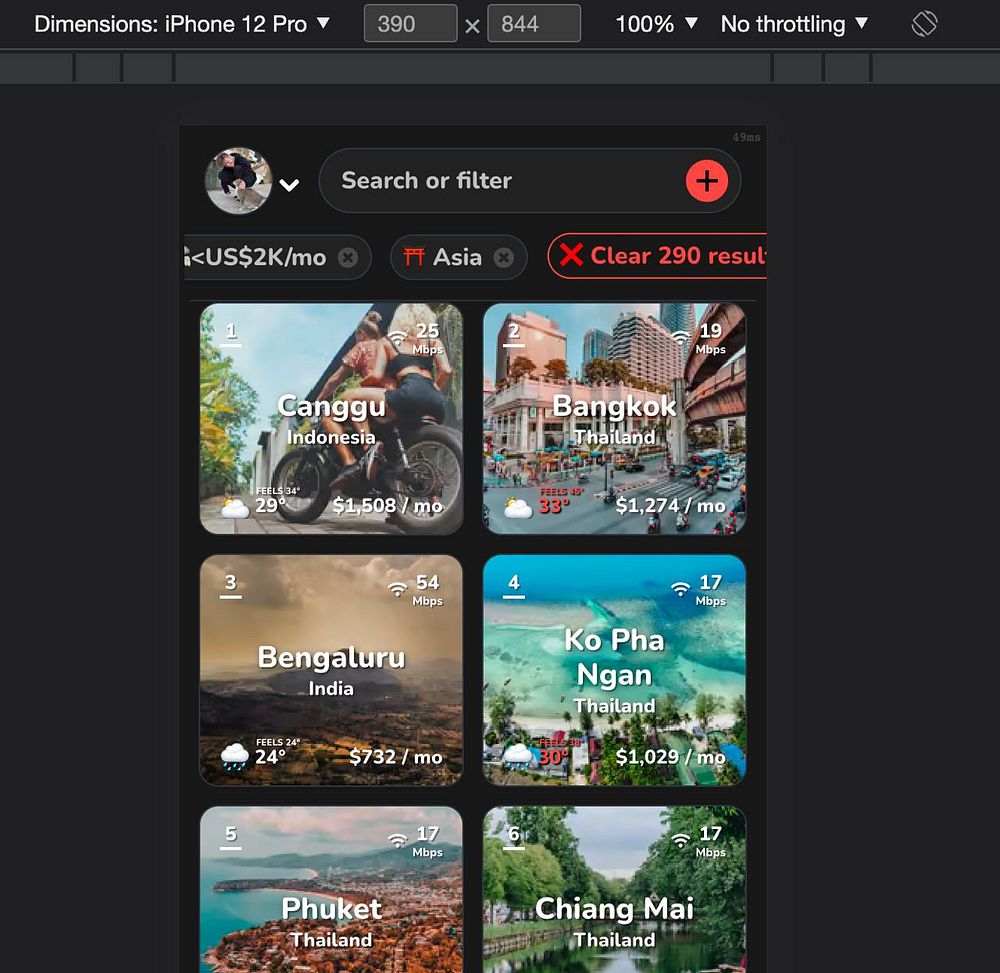The height and width of the screenshot is (973, 1000).
Task: Tap the Search or filter field
Action: 500,181
